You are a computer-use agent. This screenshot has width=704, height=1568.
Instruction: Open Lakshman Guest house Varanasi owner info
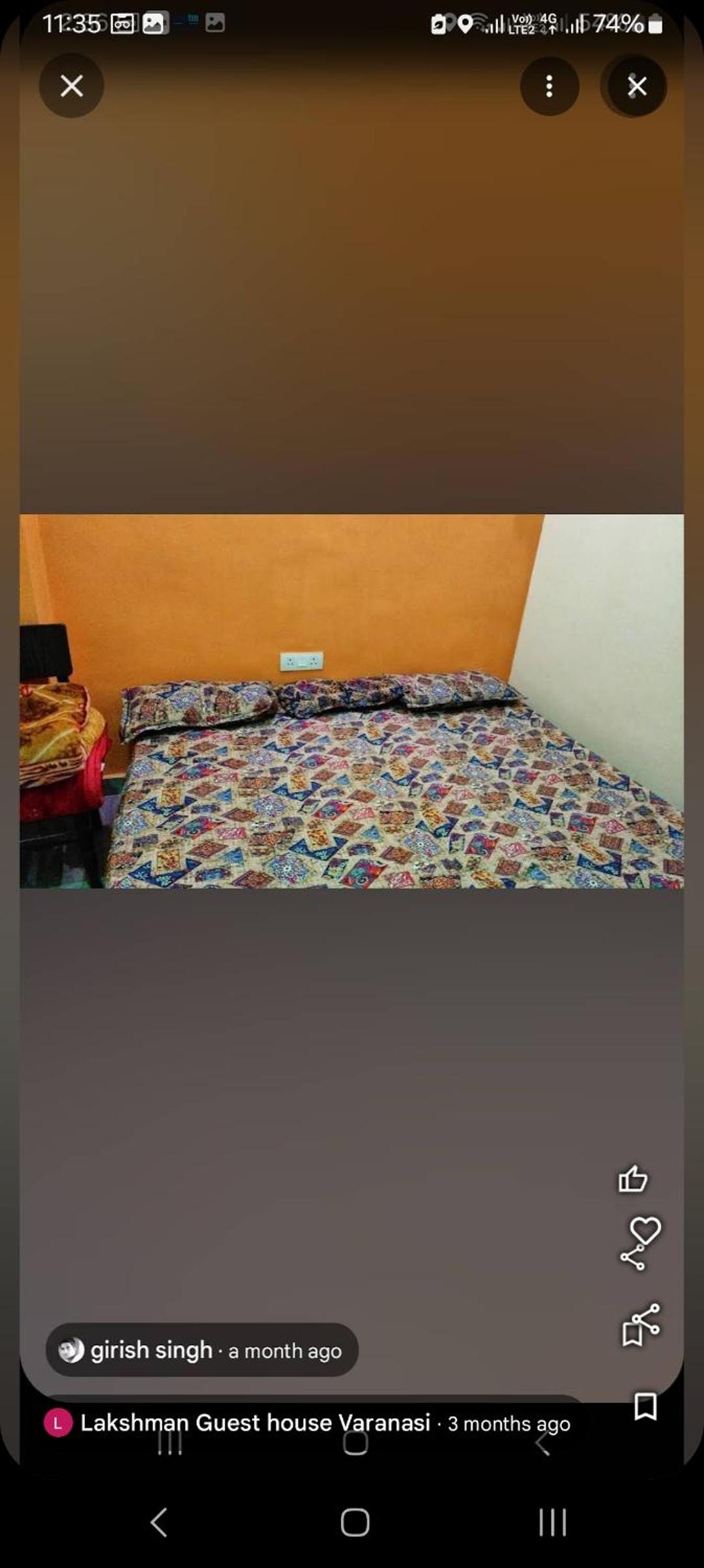tap(254, 1423)
